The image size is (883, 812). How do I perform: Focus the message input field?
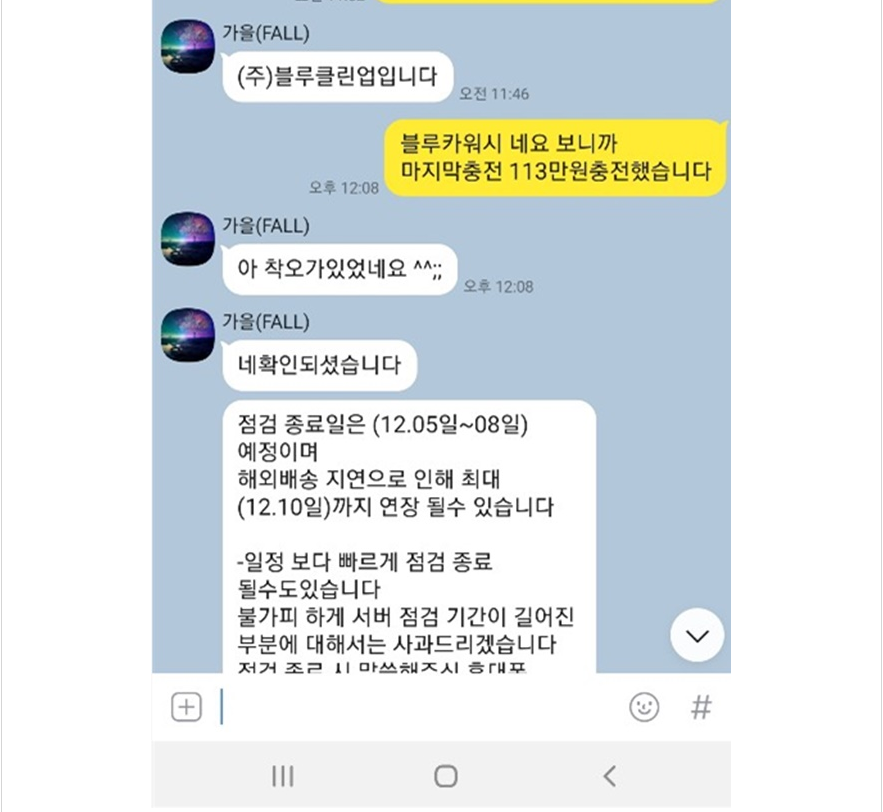(420, 707)
